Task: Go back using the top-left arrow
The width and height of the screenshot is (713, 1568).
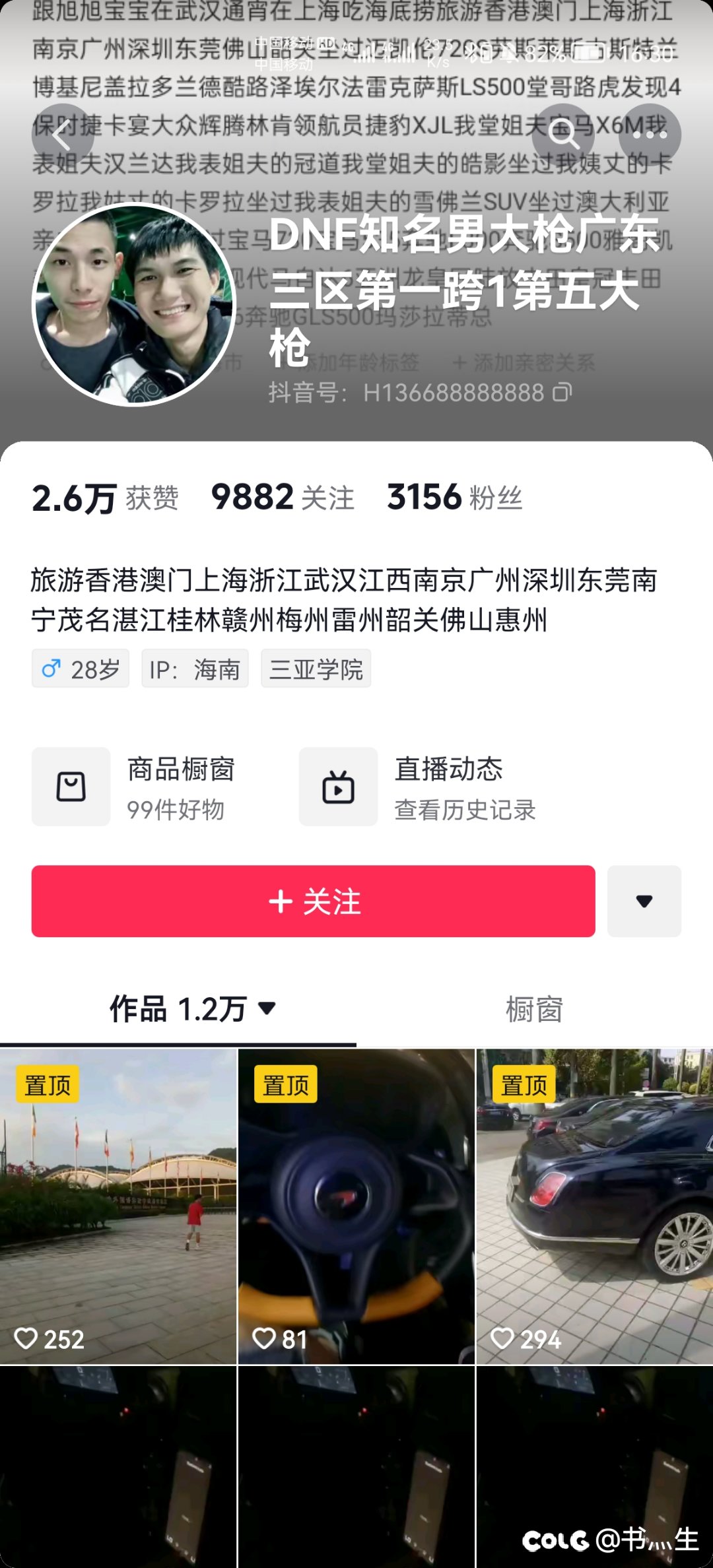Action: 62,135
